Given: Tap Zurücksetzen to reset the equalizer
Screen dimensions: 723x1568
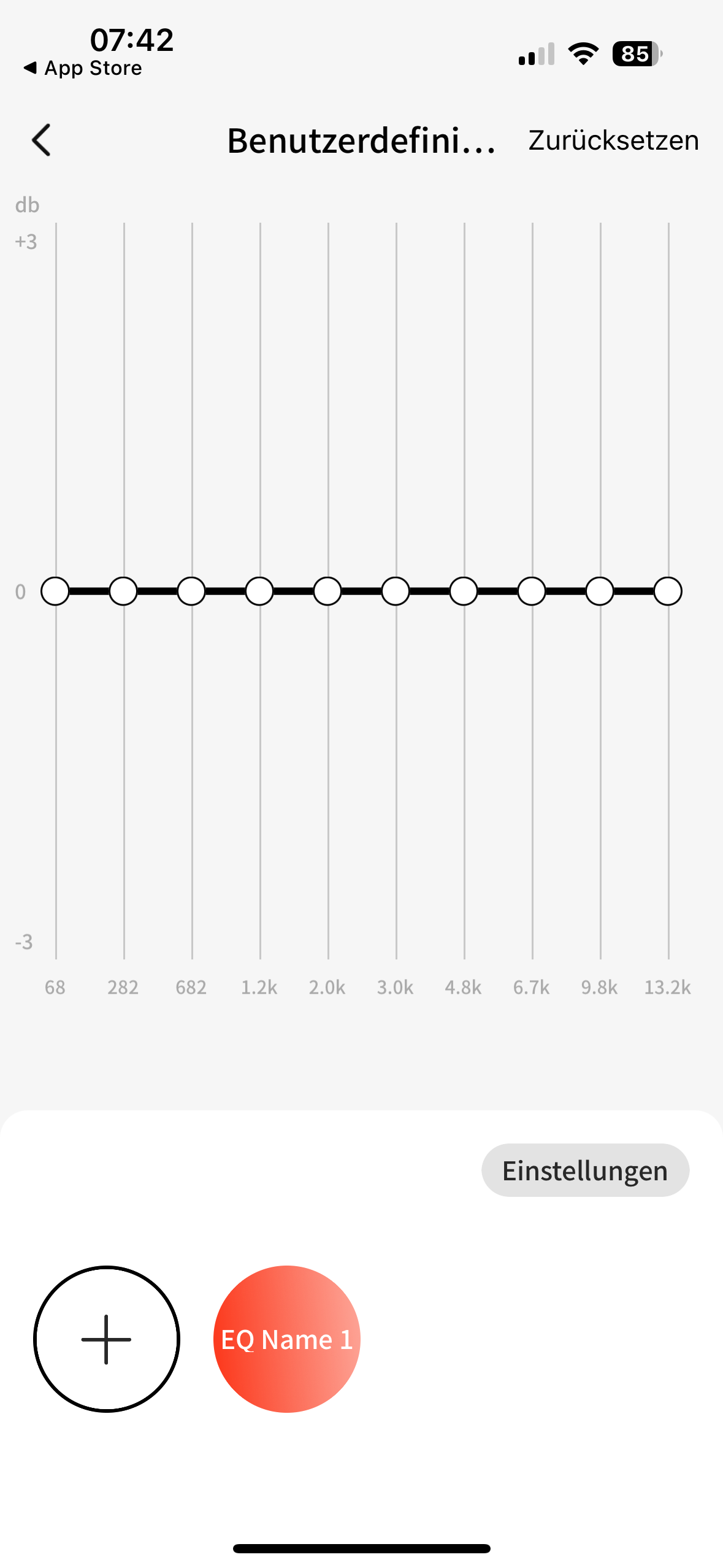Looking at the screenshot, I should coord(613,140).
